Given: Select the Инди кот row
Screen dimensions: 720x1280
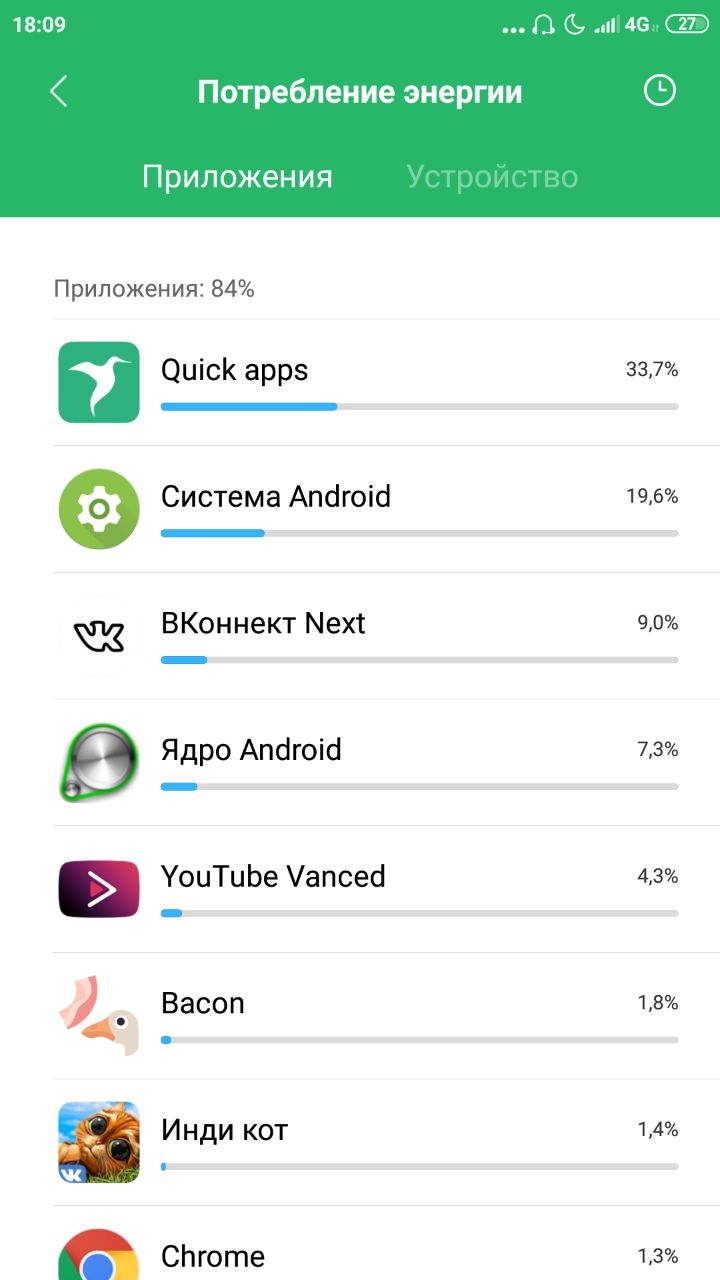Looking at the screenshot, I should [x=360, y=1142].
